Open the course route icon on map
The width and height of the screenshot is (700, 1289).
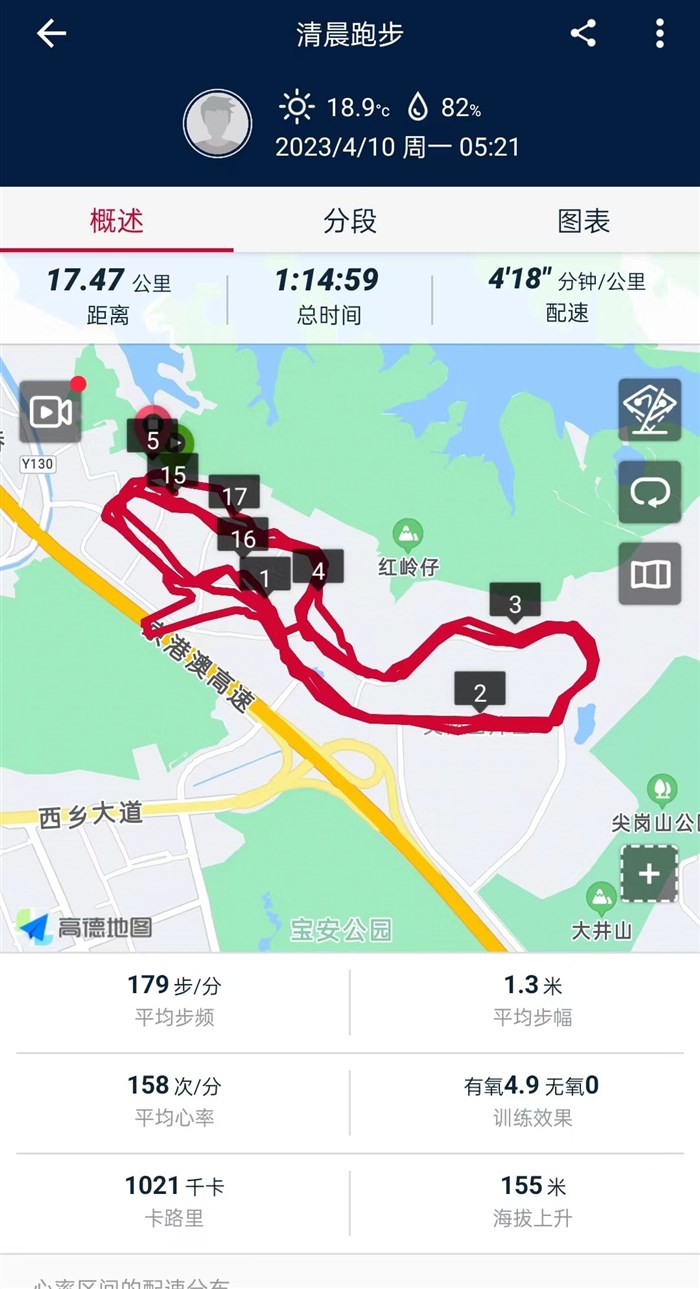[x=649, y=410]
